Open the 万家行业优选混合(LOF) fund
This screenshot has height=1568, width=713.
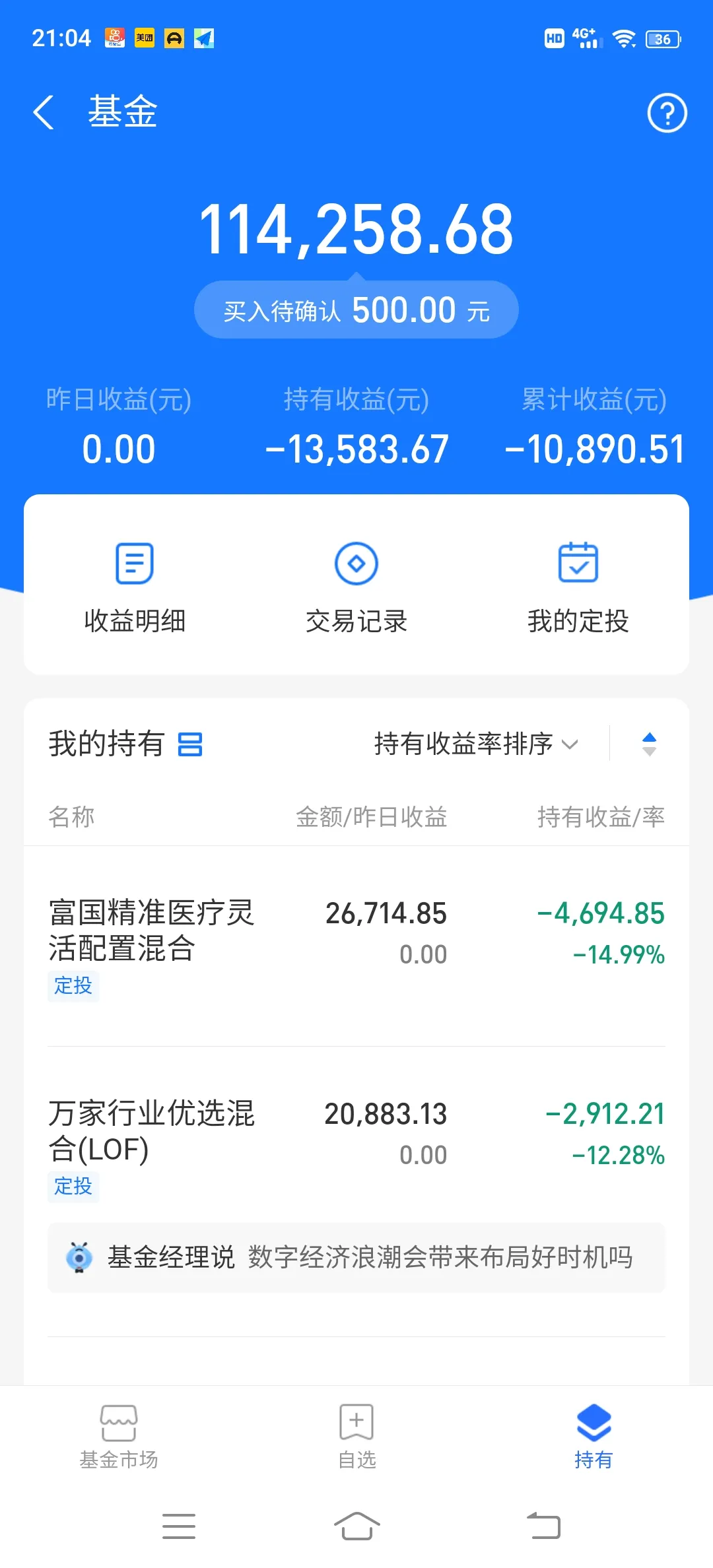click(x=356, y=1148)
